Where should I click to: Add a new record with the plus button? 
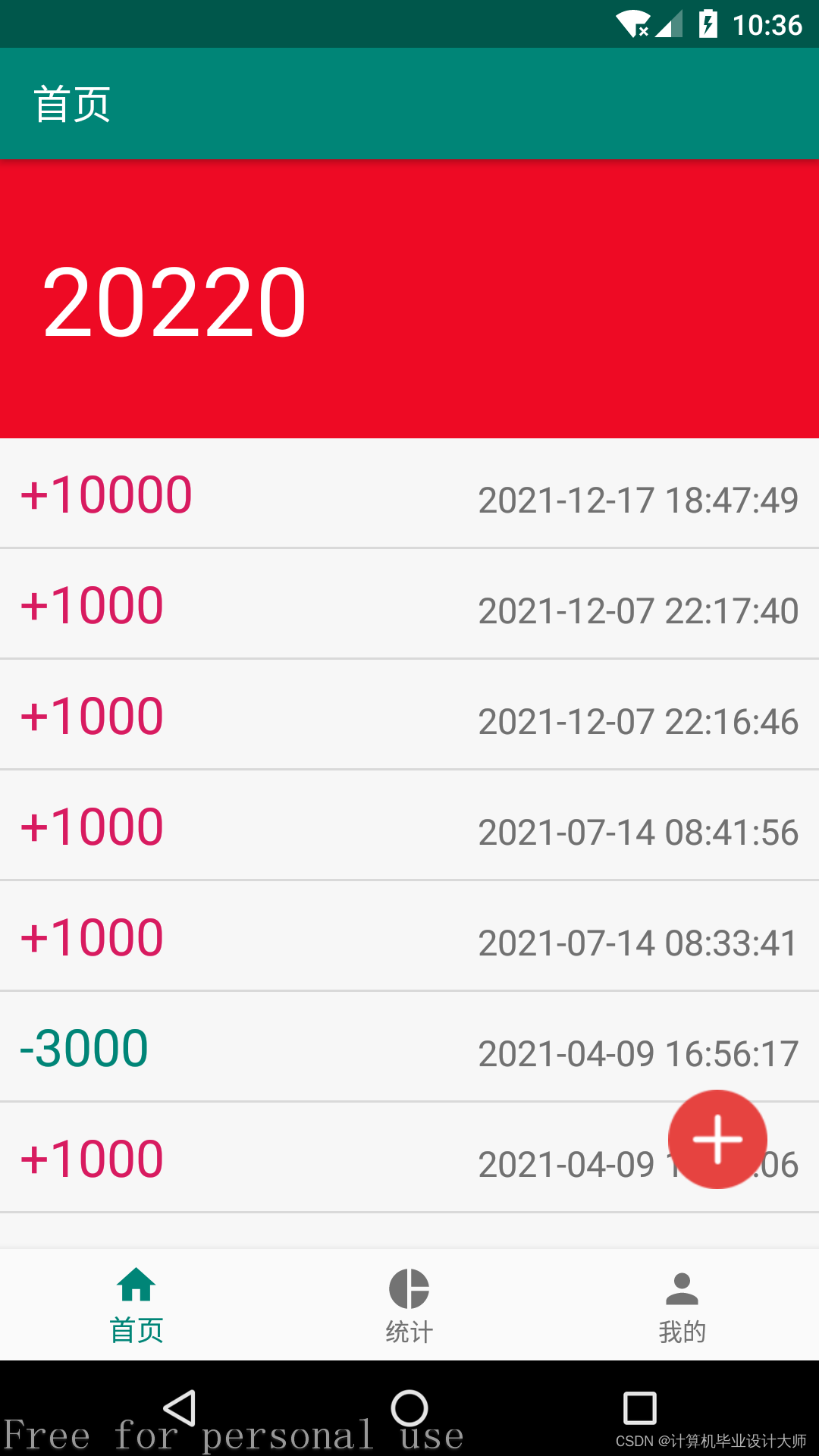(717, 1139)
